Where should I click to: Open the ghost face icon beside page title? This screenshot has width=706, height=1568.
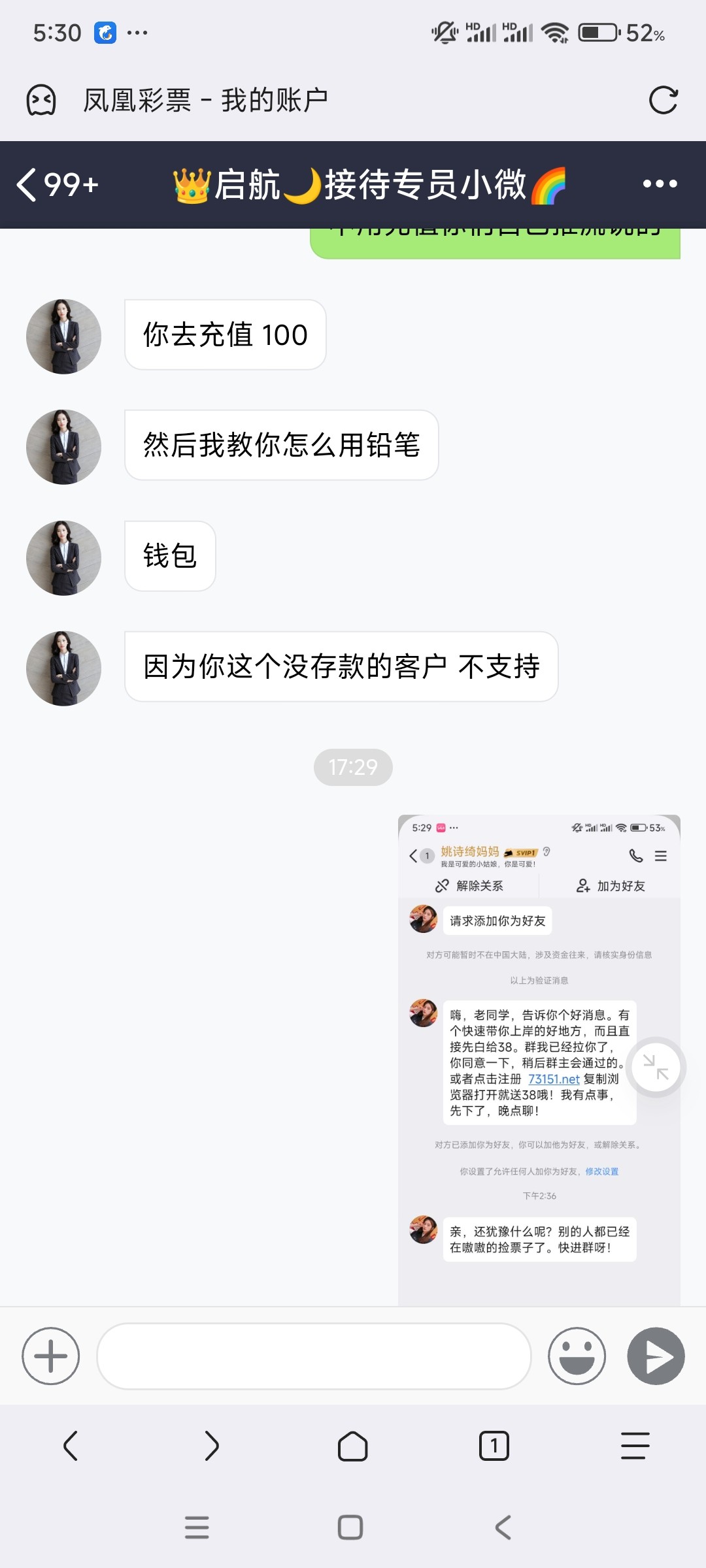[x=41, y=101]
